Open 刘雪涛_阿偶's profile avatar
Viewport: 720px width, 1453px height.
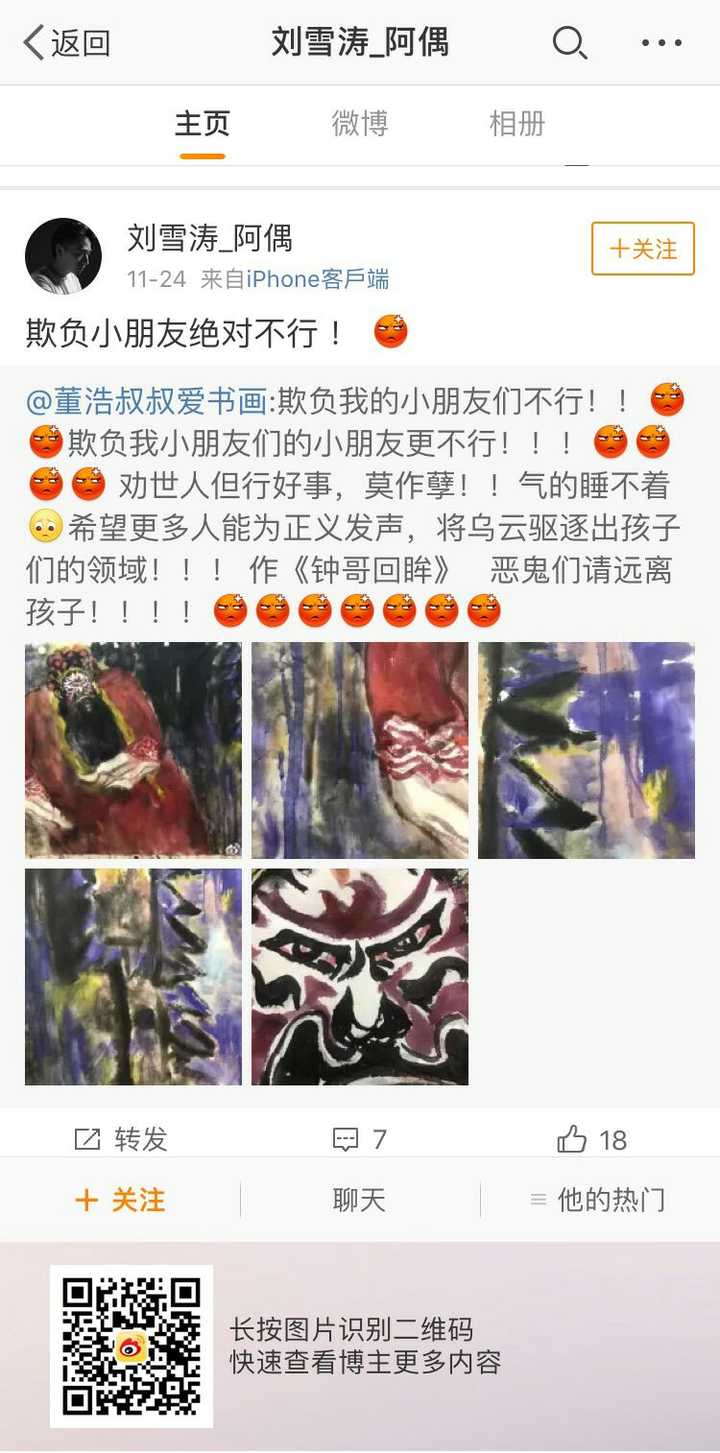tap(63, 256)
